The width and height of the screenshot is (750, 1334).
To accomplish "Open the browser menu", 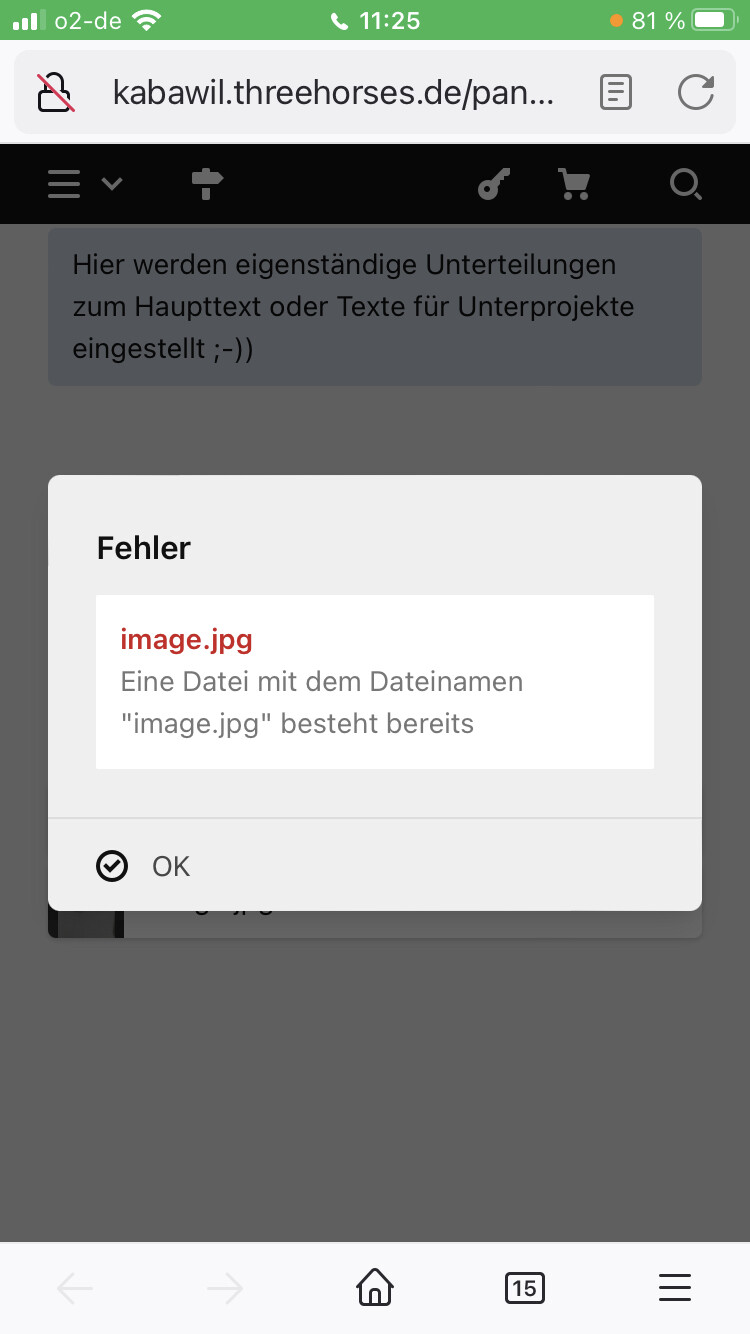I will click(x=675, y=1288).
